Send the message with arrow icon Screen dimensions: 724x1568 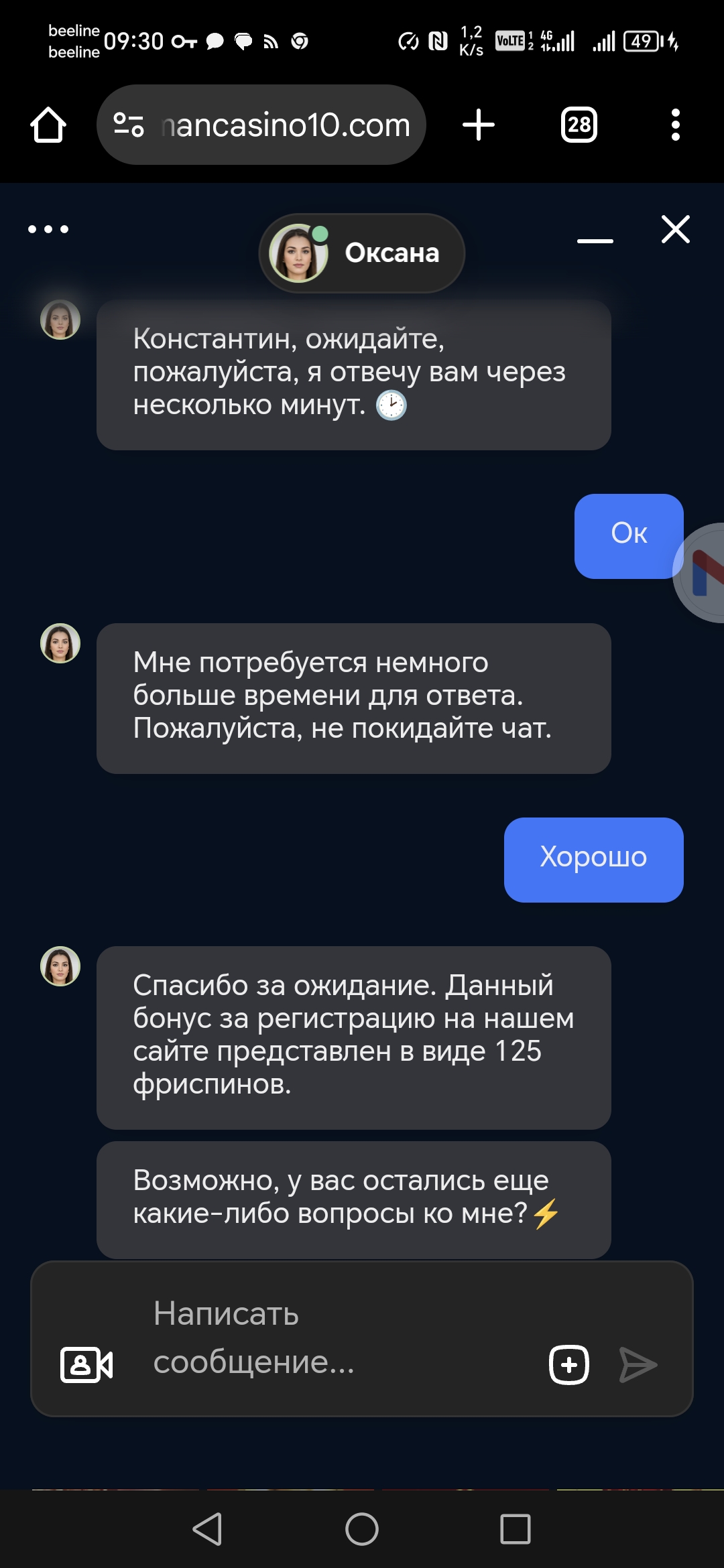coord(638,1364)
